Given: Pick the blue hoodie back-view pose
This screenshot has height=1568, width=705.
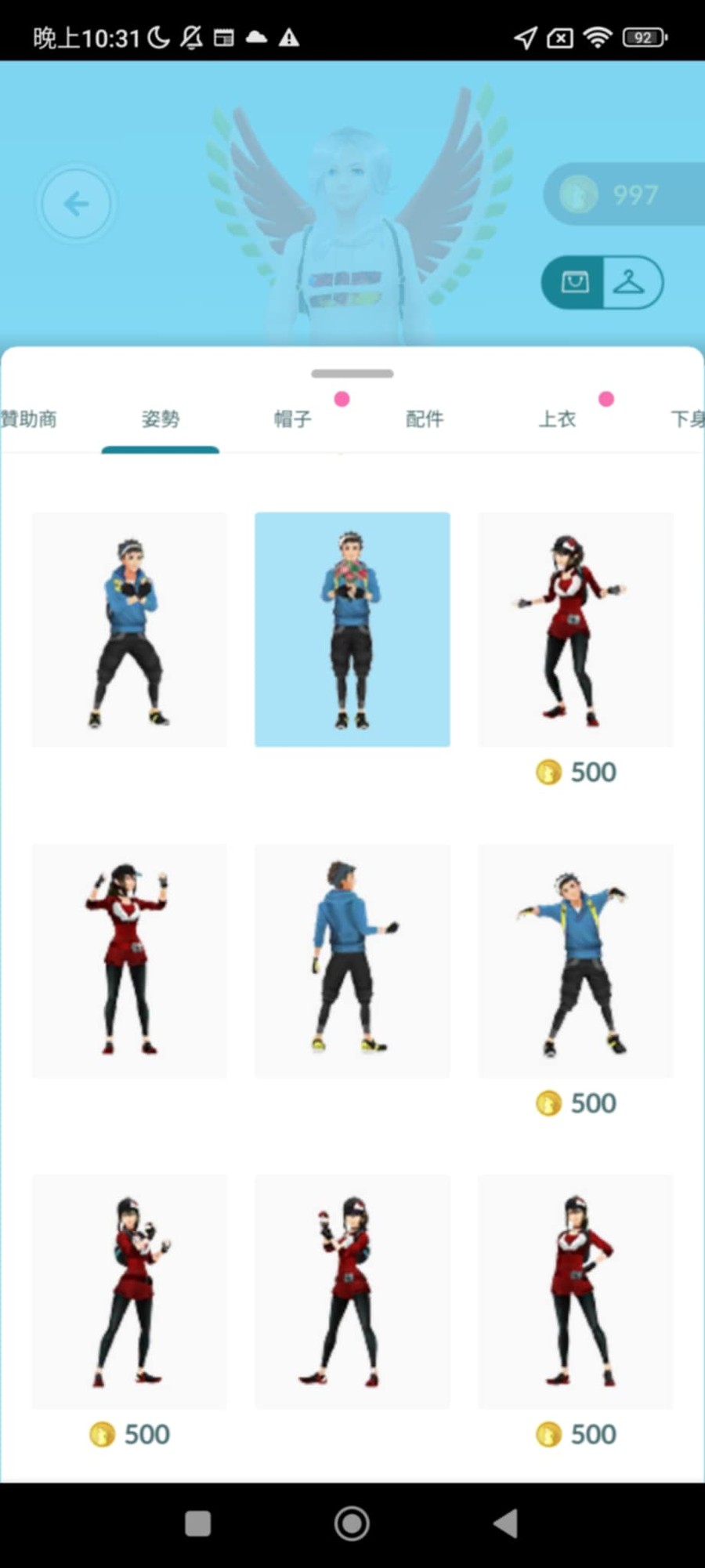Looking at the screenshot, I should pos(352,961).
